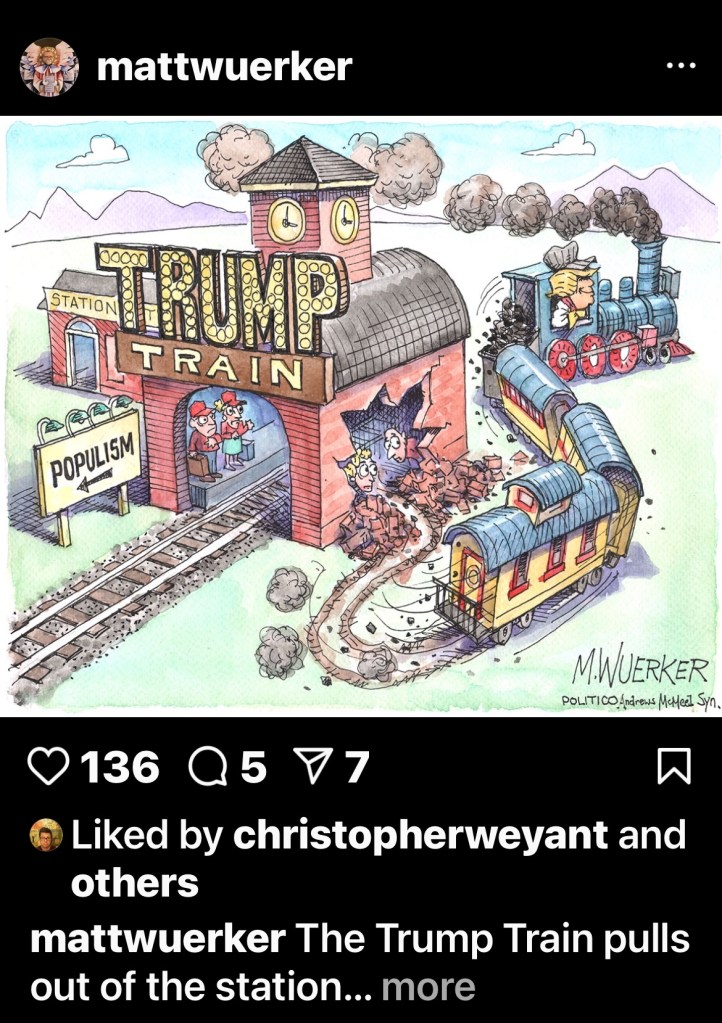The image size is (722, 1023).
Task: Expand the caption with 'more'
Action: coord(428,988)
